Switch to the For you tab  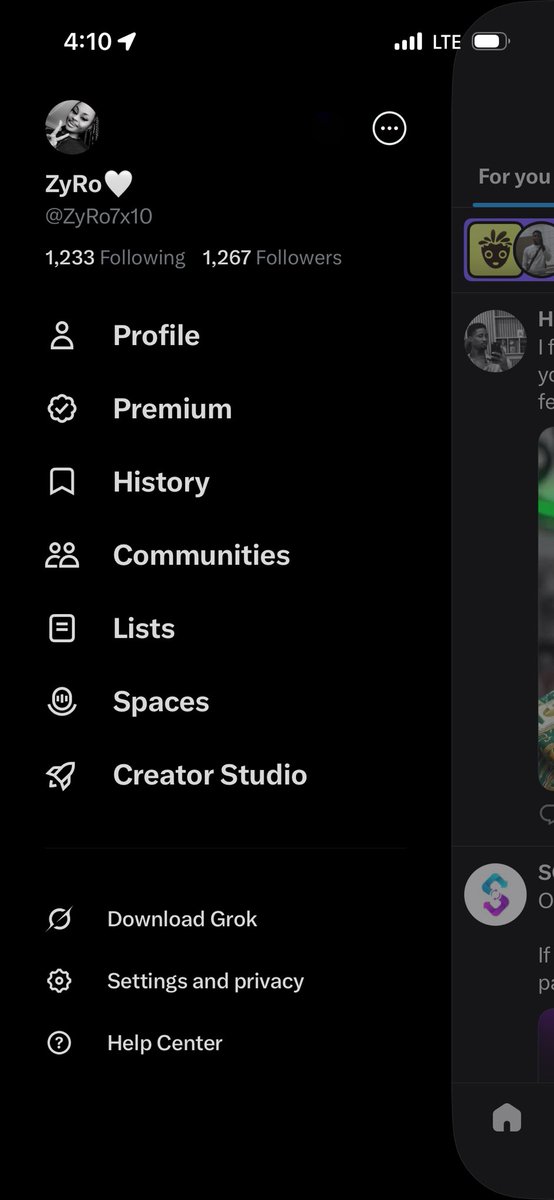(514, 177)
